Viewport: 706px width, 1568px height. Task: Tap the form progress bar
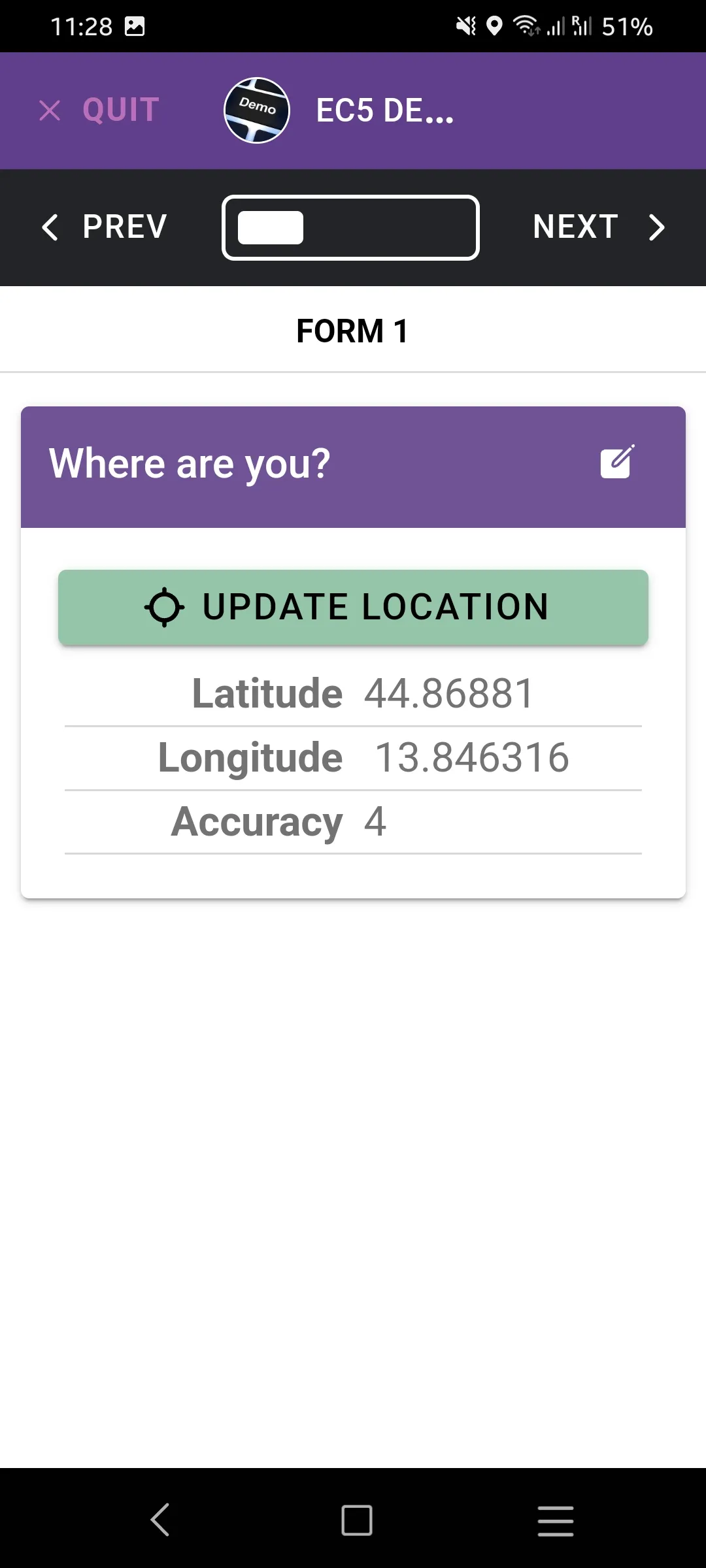click(x=351, y=227)
